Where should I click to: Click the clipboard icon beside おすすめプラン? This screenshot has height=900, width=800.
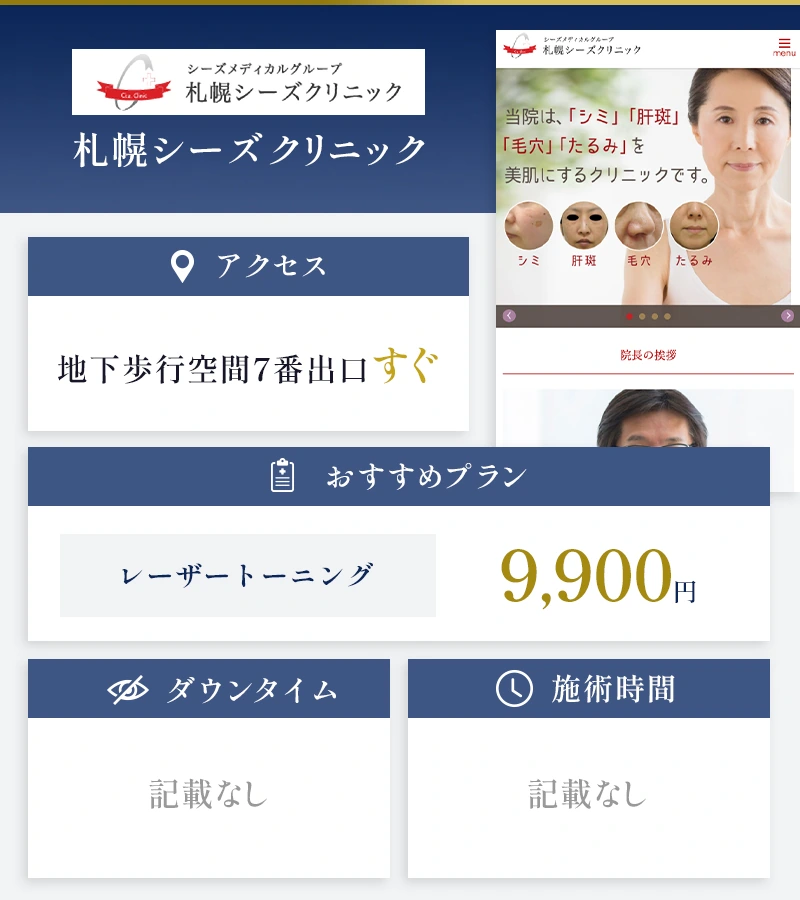(x=282, y=476)
